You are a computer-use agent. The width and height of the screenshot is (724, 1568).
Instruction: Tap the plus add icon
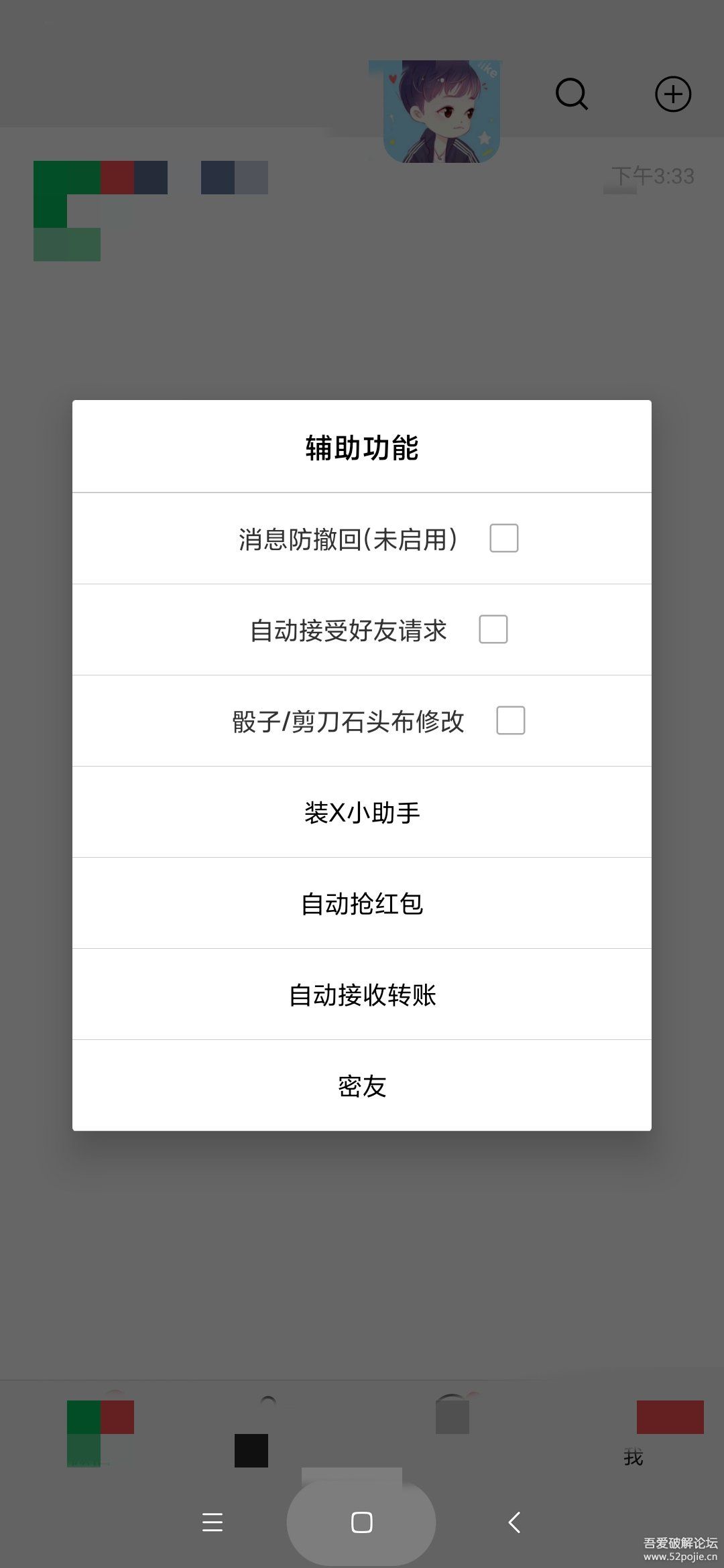(672, 94)
